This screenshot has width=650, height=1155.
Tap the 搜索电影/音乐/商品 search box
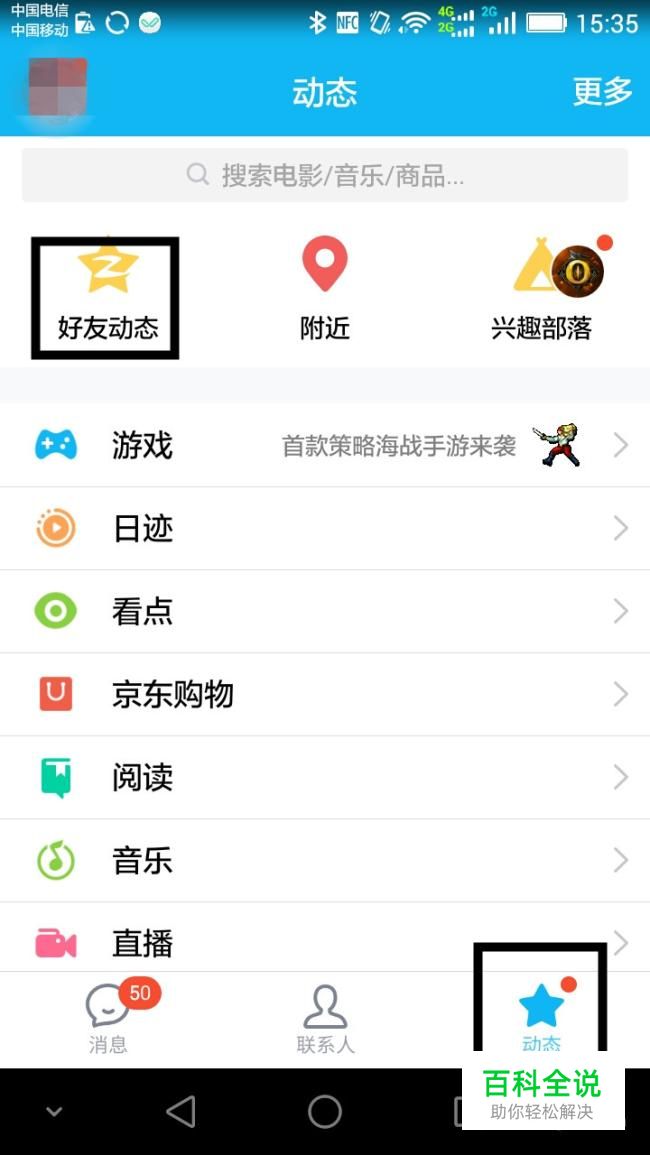click(325, 176)
